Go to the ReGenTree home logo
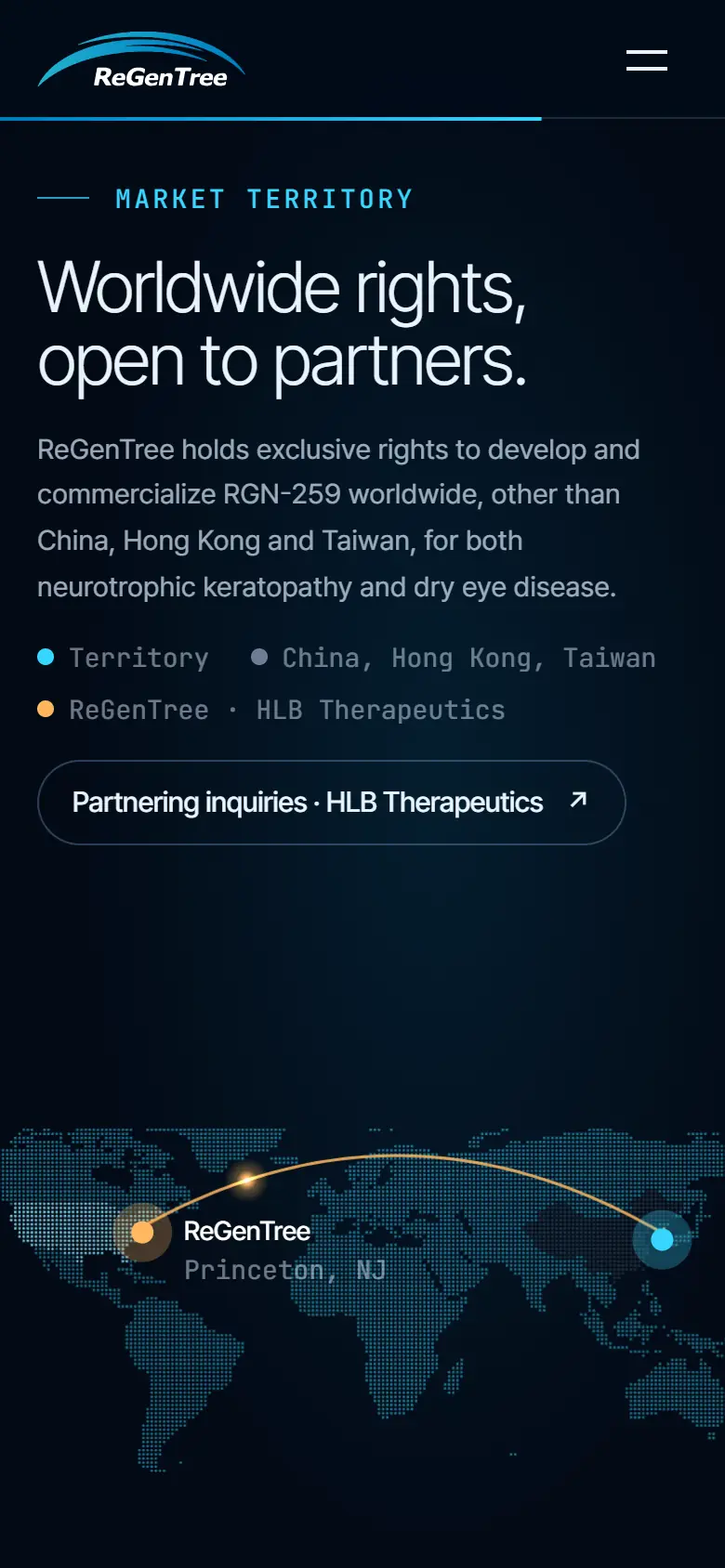The width and height of the screenshot is (725, 1568). [141, 61]
